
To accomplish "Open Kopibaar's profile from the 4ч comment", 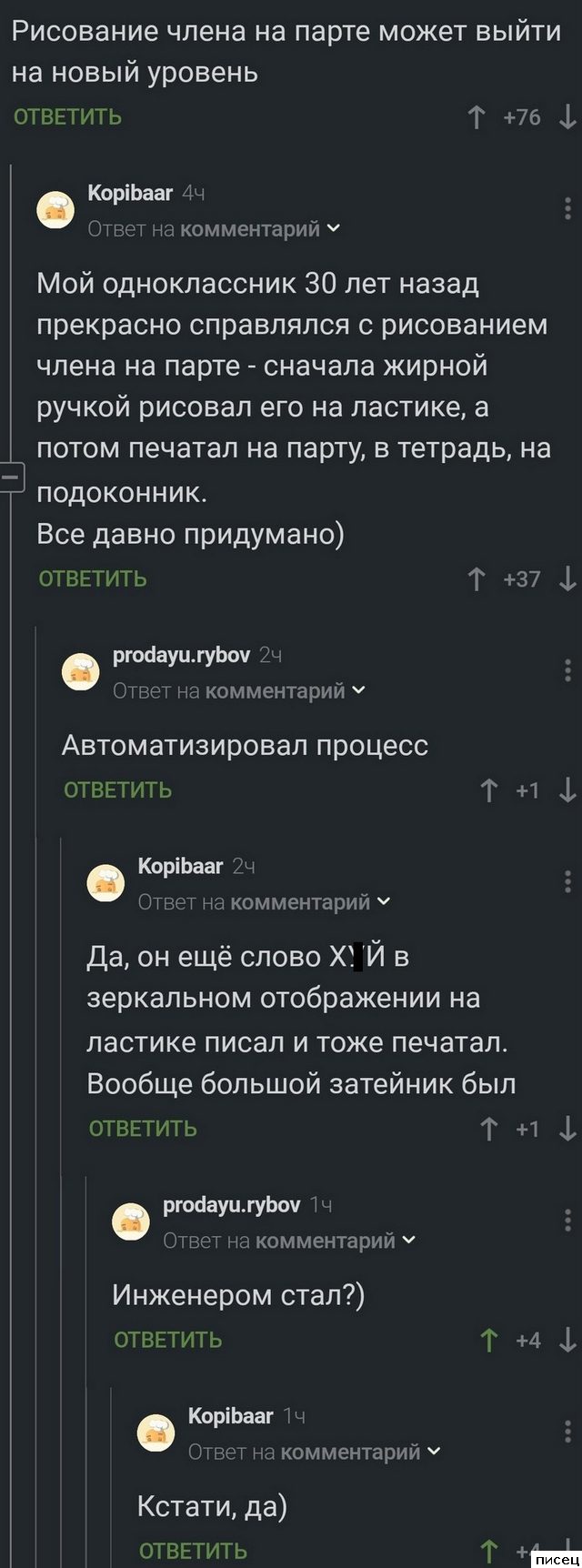I will tap(129, 193).
